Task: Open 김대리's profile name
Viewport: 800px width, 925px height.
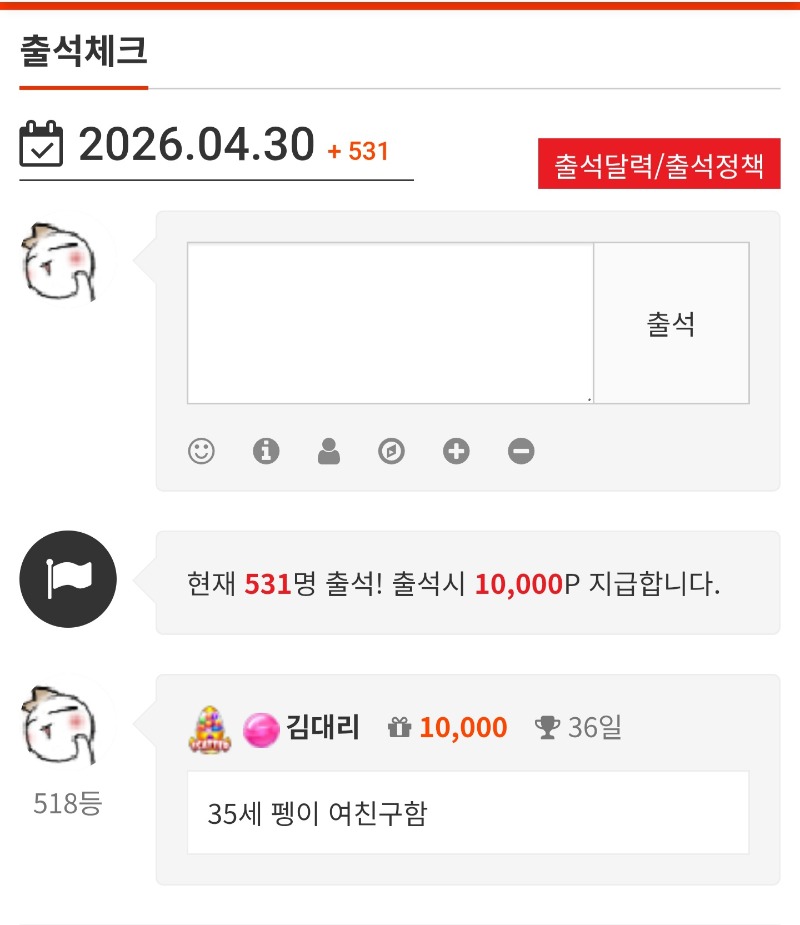Action: (323, 727)
